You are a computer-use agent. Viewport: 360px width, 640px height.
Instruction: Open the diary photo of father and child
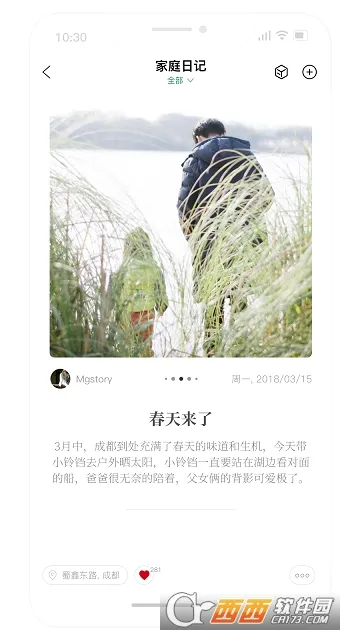click(x=181, y=235)
